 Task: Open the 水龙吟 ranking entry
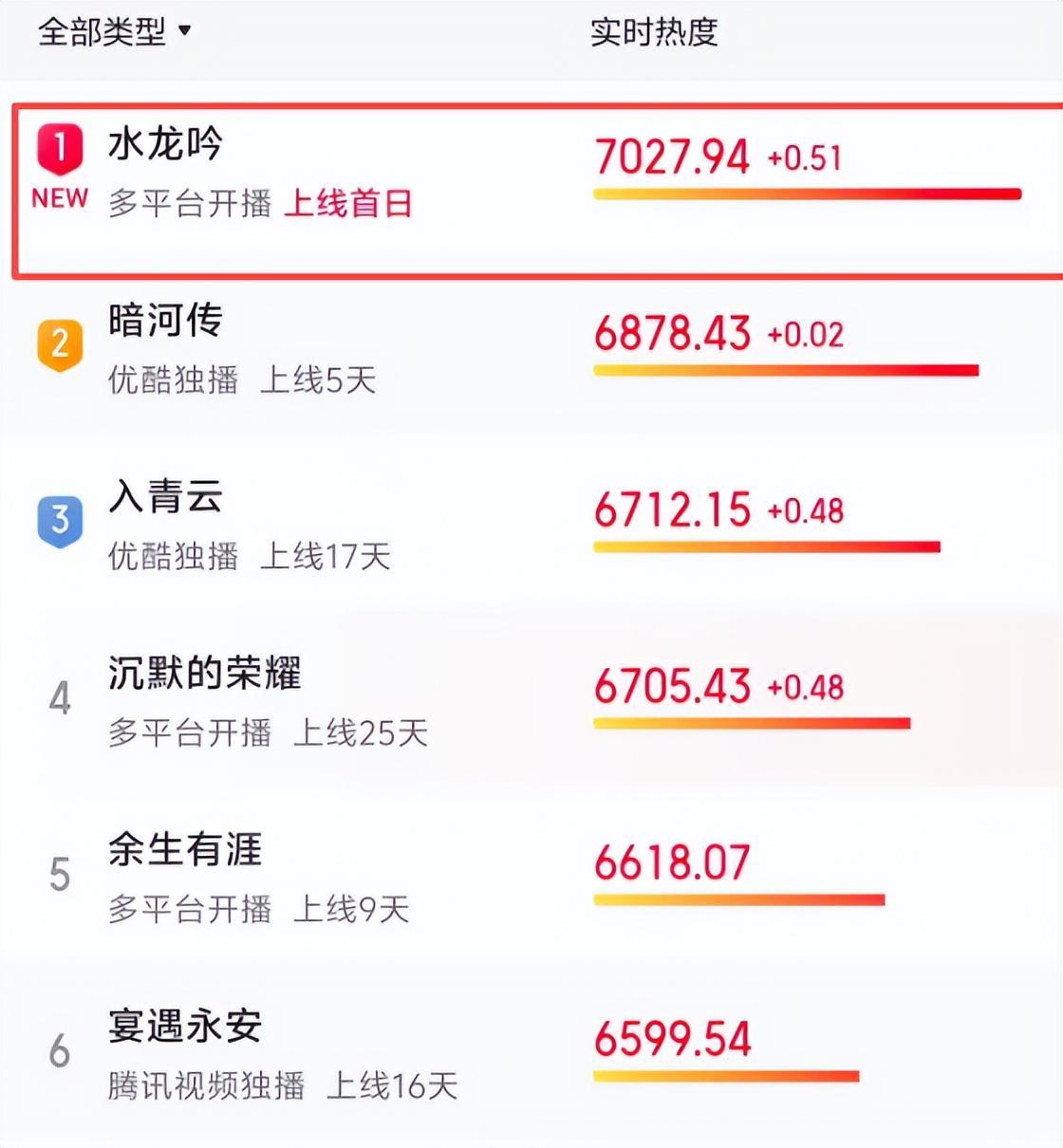(166, 146)
